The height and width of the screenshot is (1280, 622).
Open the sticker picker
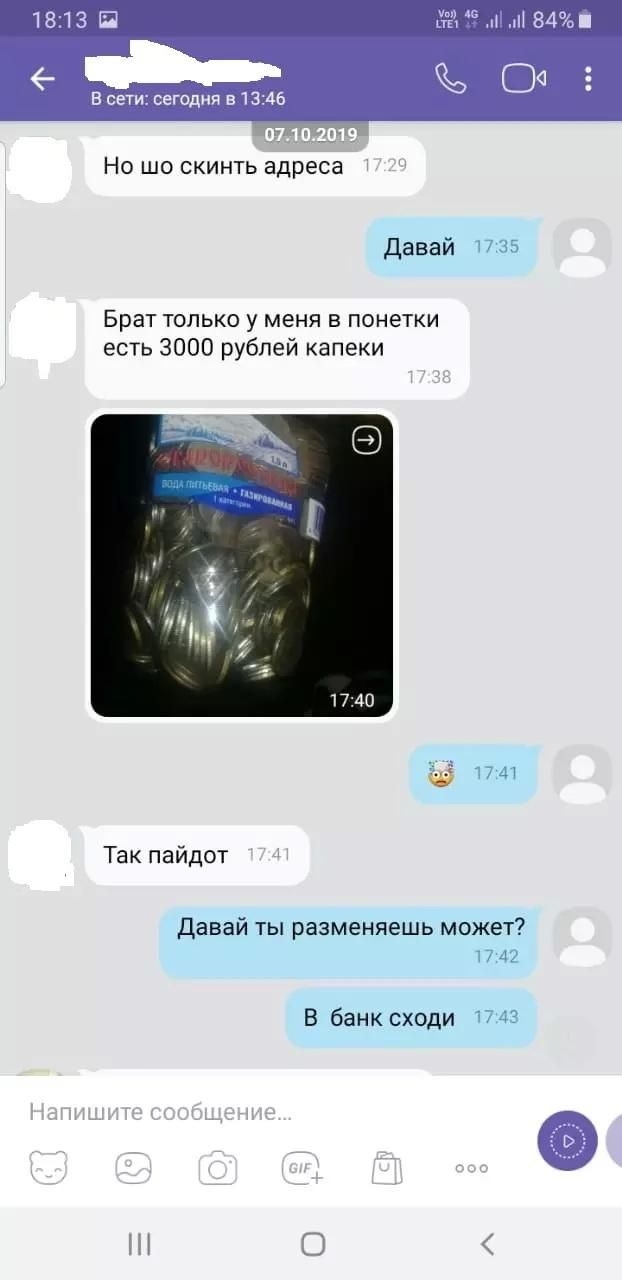point(49,1167)
